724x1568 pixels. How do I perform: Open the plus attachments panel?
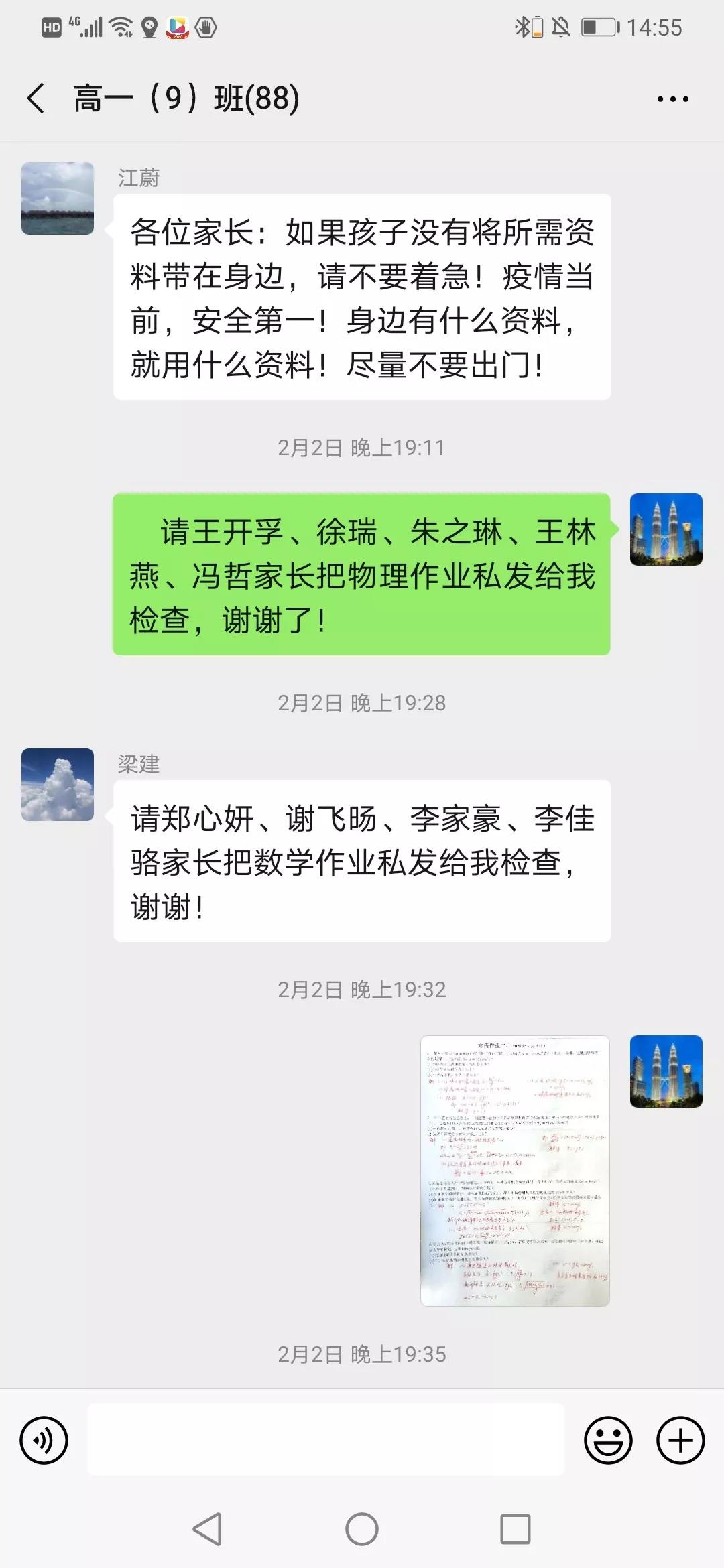680,1440
